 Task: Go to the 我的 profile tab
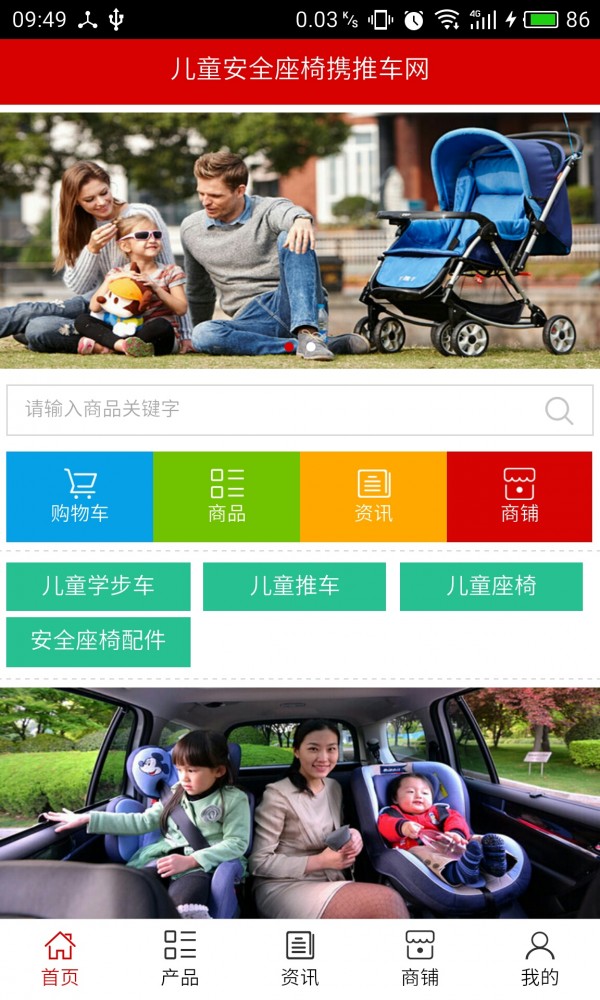click(540, 958)
